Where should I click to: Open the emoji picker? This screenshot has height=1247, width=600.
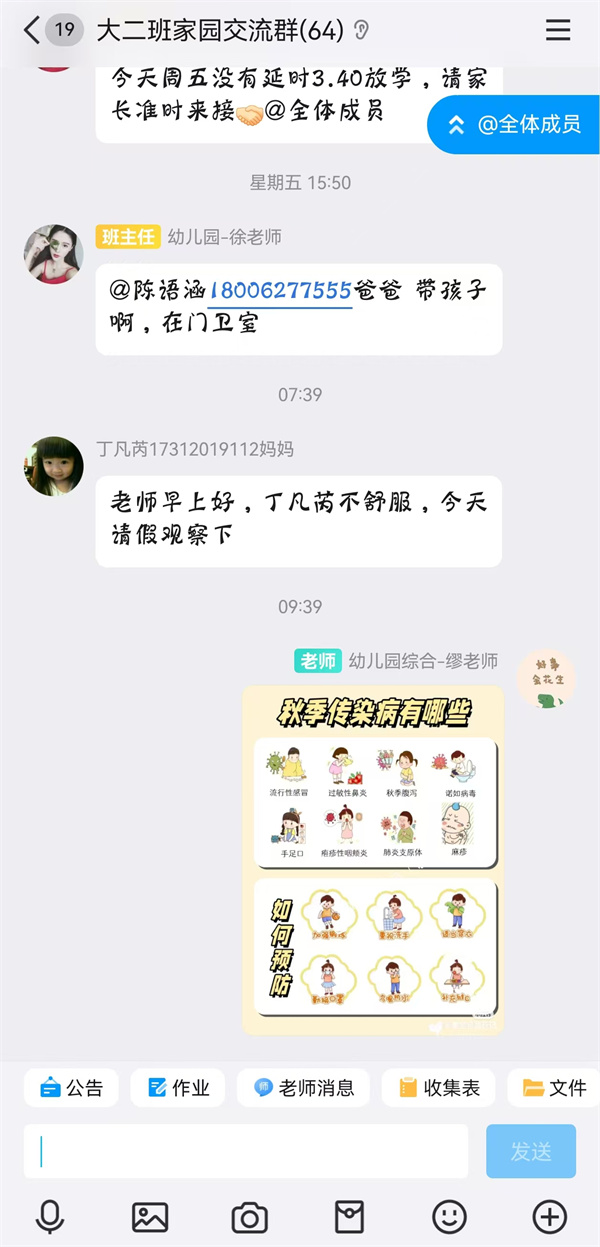[449, 1217]
